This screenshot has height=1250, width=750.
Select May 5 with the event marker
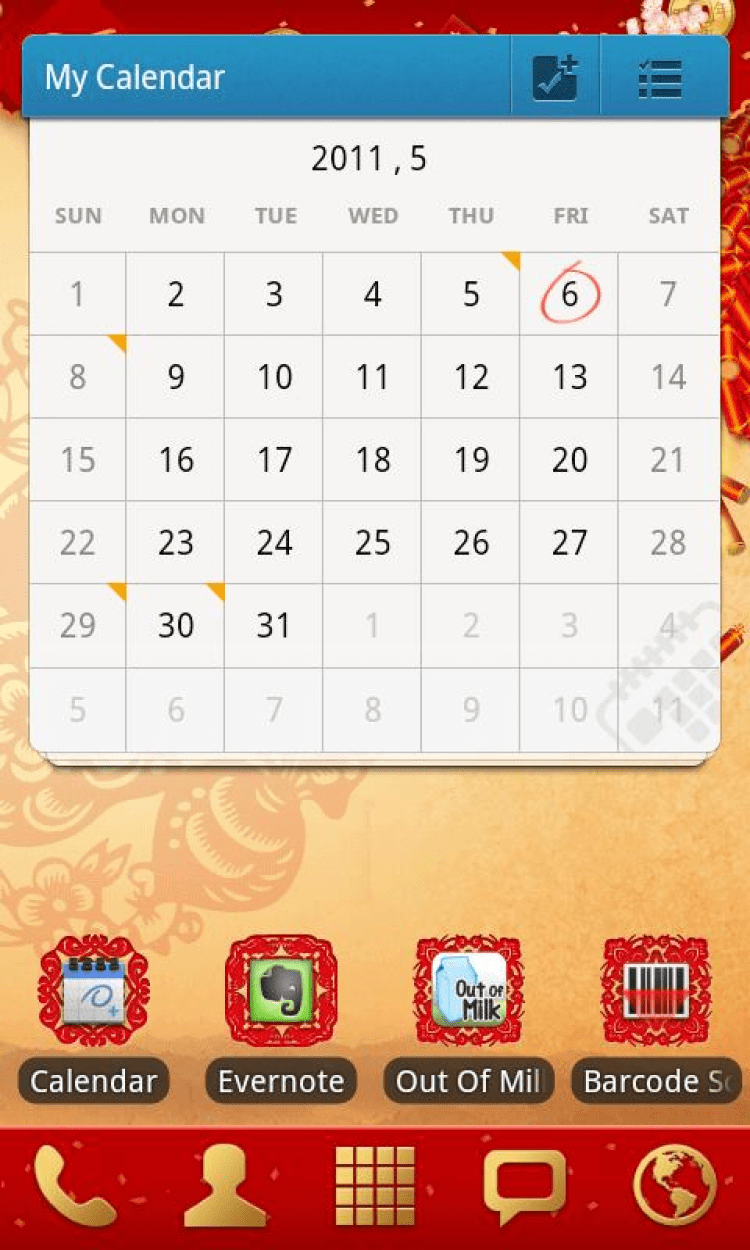[471, 294]
